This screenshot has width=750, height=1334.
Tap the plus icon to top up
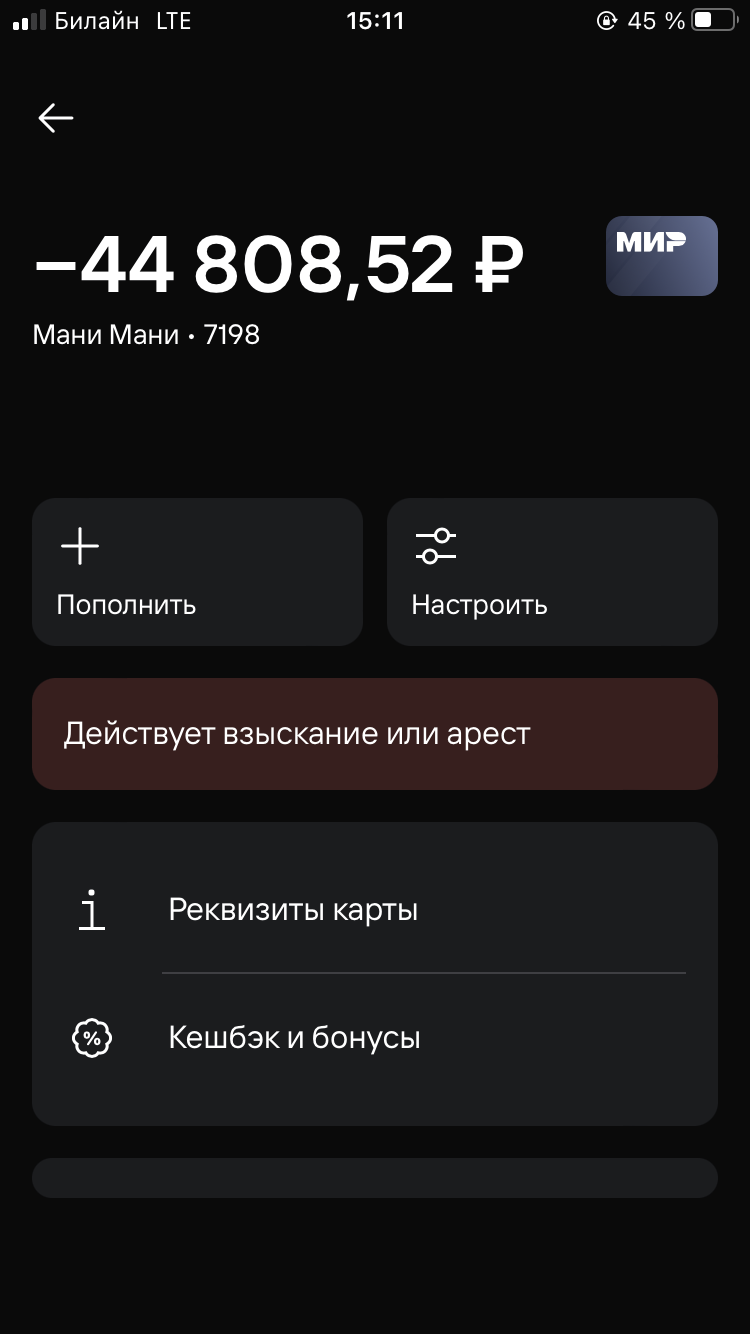79,546
